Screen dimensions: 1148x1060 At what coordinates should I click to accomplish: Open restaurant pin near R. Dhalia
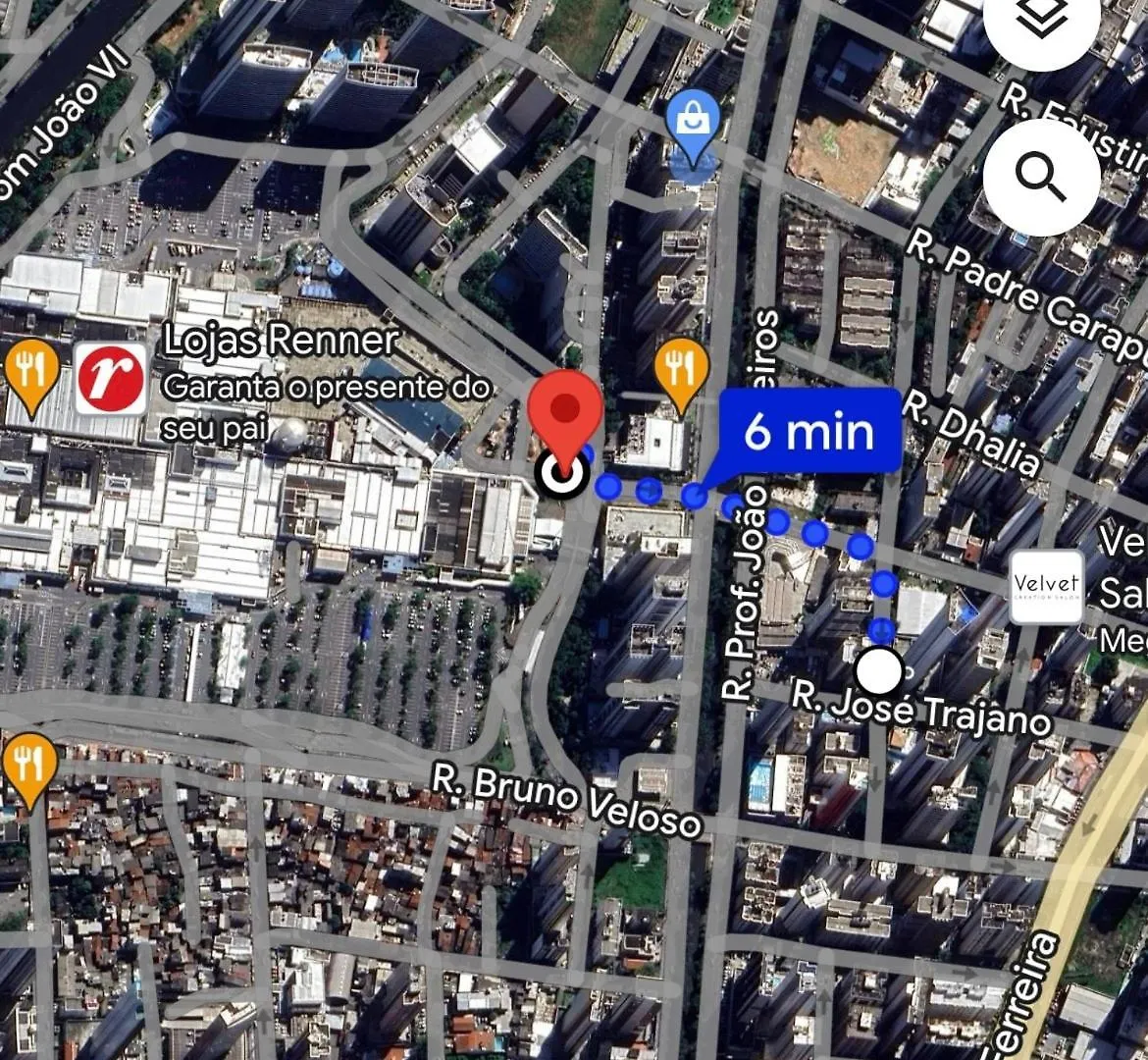point(680,371)
